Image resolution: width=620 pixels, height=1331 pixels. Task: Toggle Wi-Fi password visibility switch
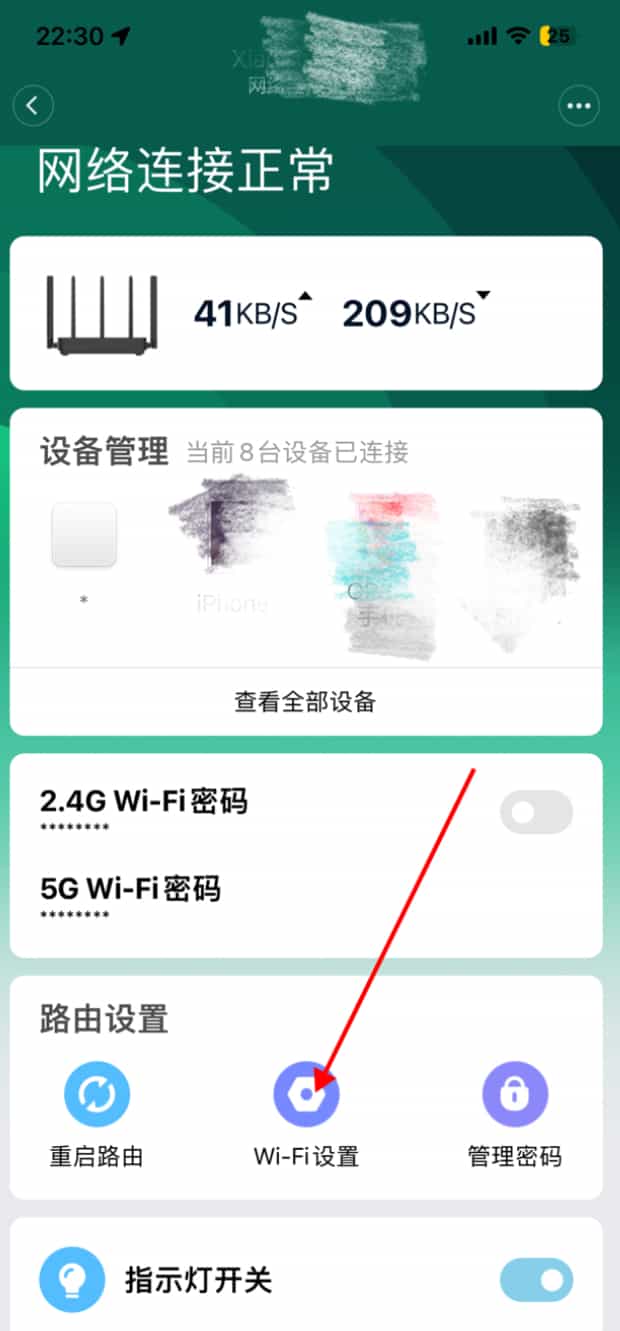[x=536, y=812]
